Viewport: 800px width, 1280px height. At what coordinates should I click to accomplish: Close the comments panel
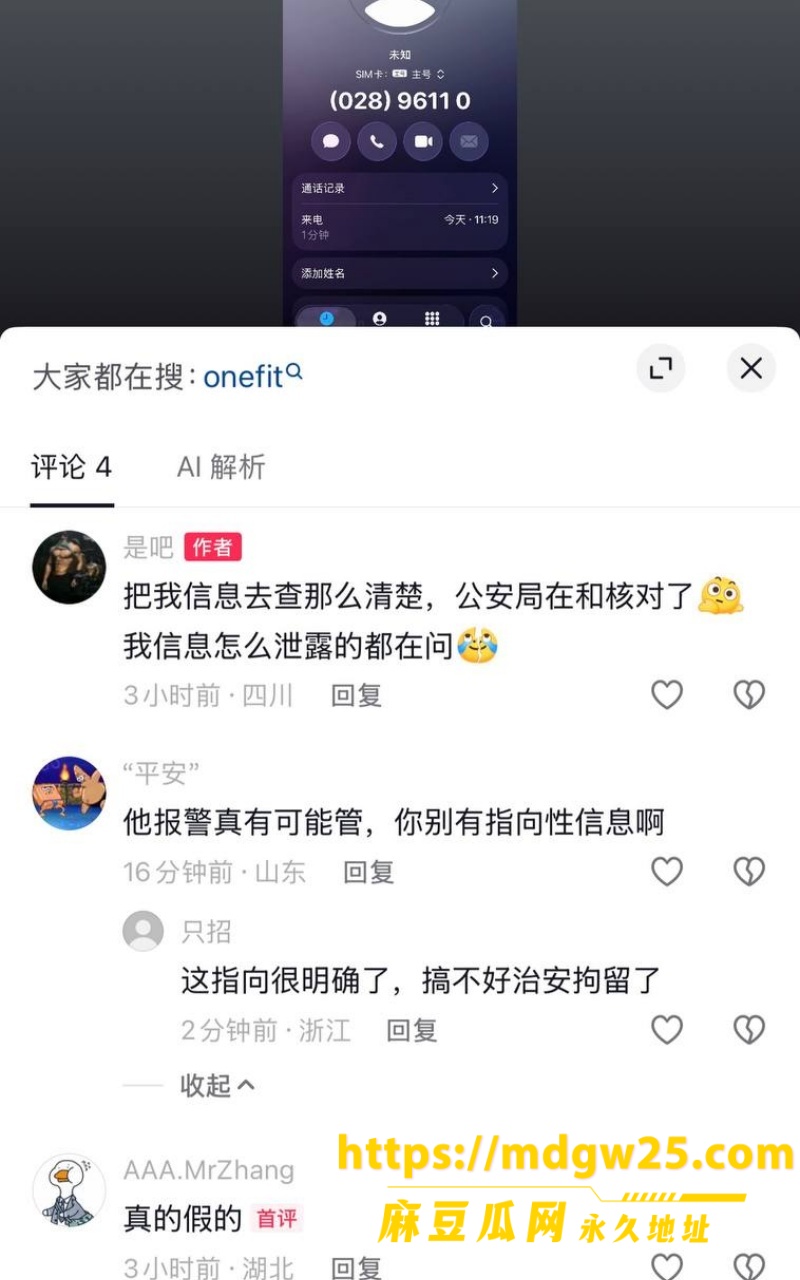[751, 368]
